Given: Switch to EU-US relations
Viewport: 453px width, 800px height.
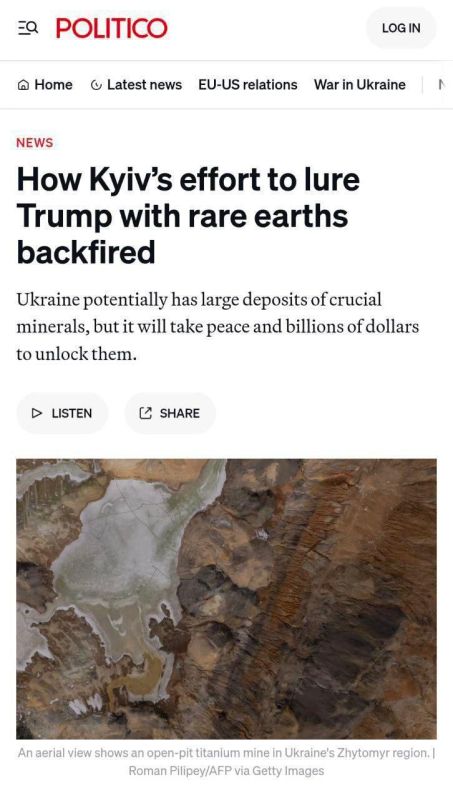Looking at the screenshot, I should [x=247, y=85].
